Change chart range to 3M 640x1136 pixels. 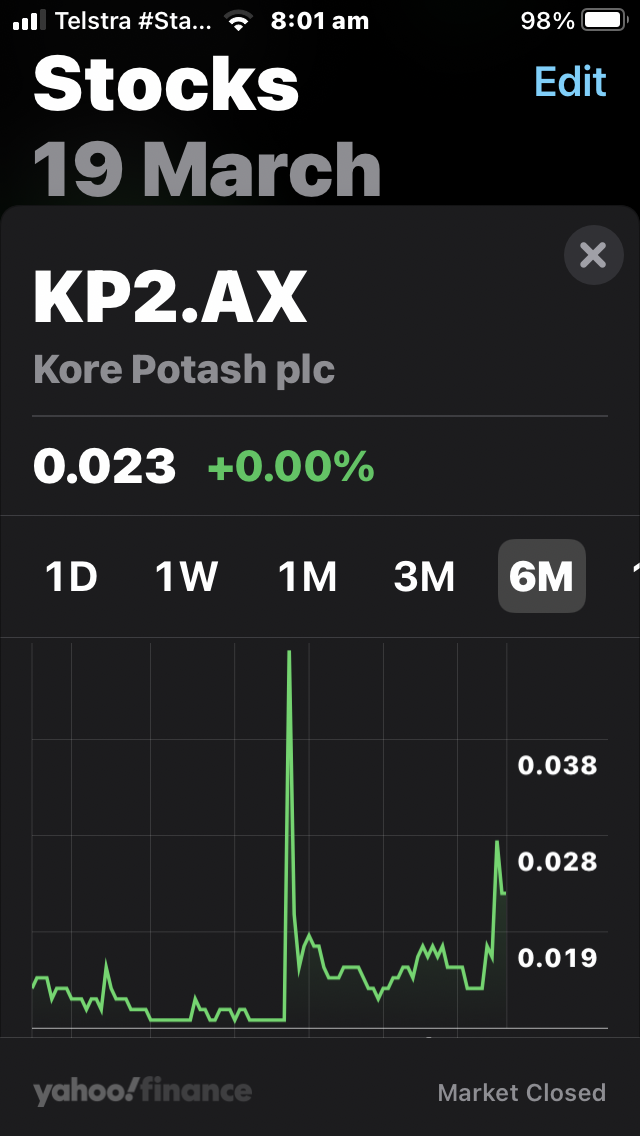point(424,577)
